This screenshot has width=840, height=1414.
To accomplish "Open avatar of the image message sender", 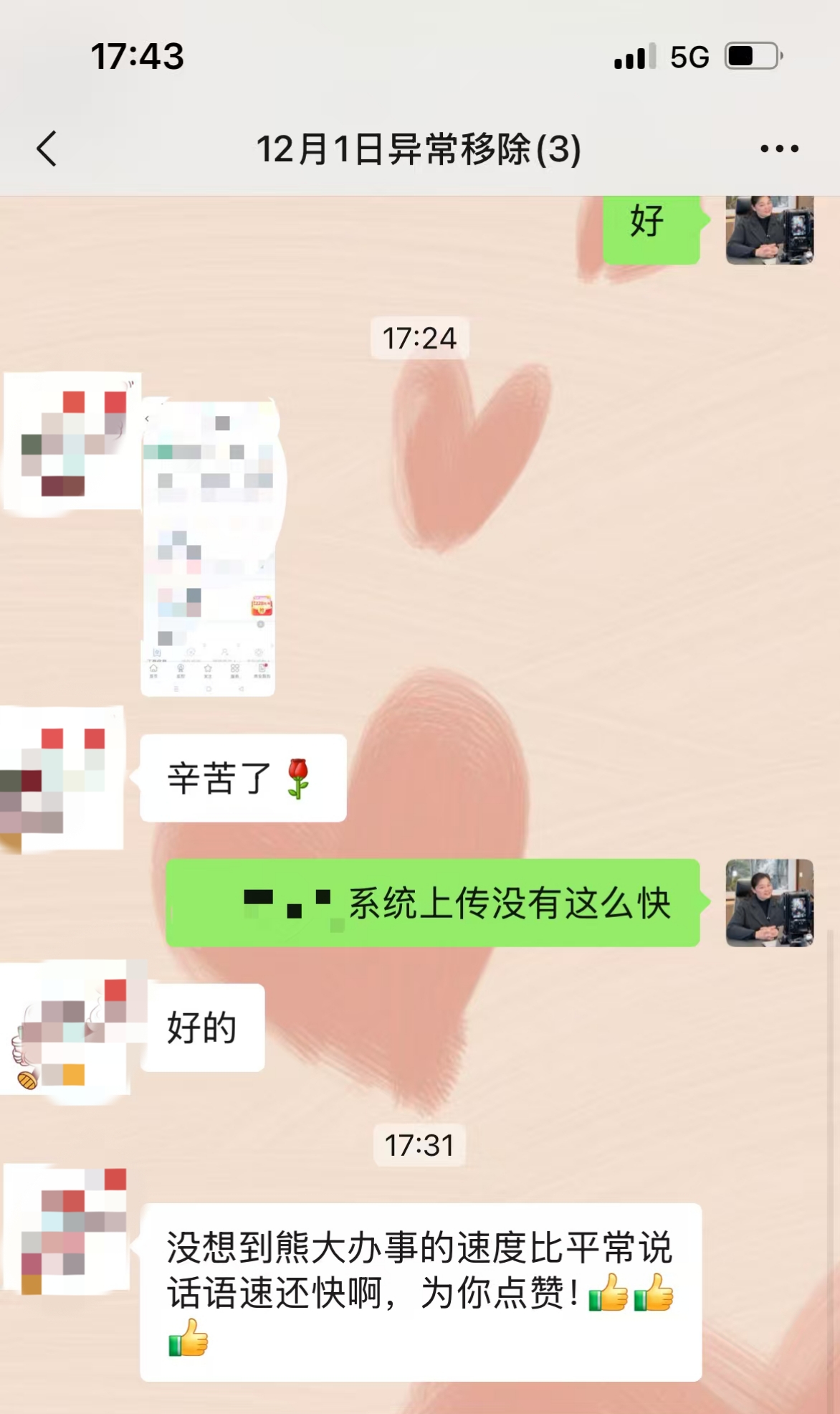I will (x=73, y=440).
